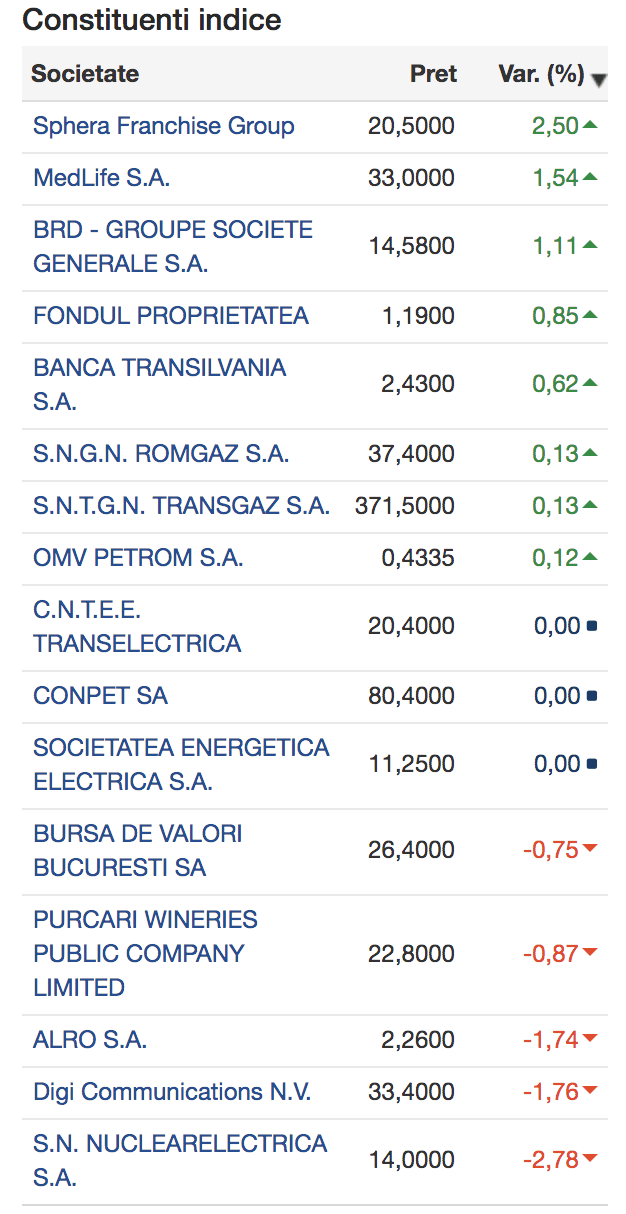
Task: Select PURCARI WINERIES PUBLIC COMPANY LIMITED
Action: (x=145, y=954)
